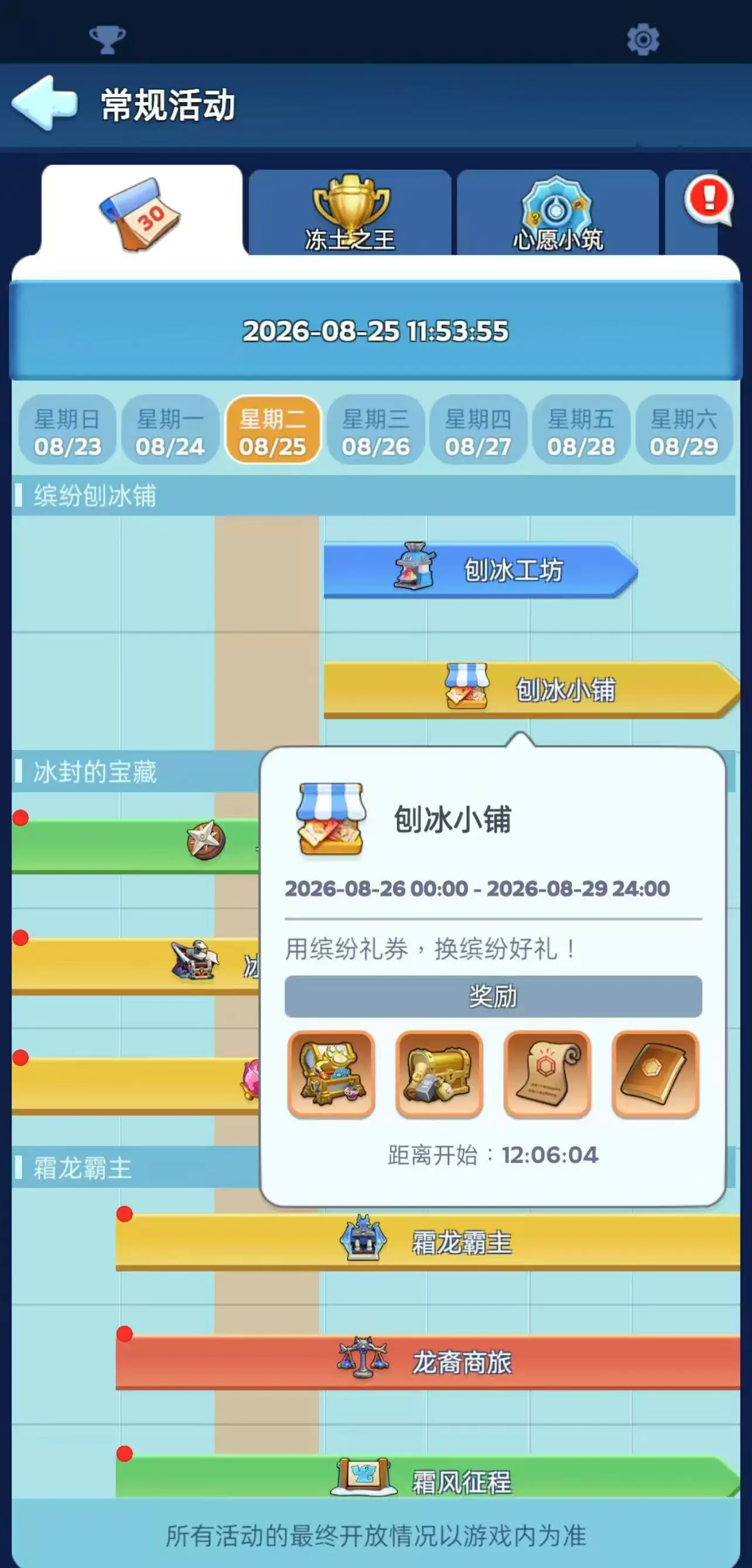Switch to the 心愿小筑 tab
Viewport: 752px width, 1568px height.
[558, 213]
